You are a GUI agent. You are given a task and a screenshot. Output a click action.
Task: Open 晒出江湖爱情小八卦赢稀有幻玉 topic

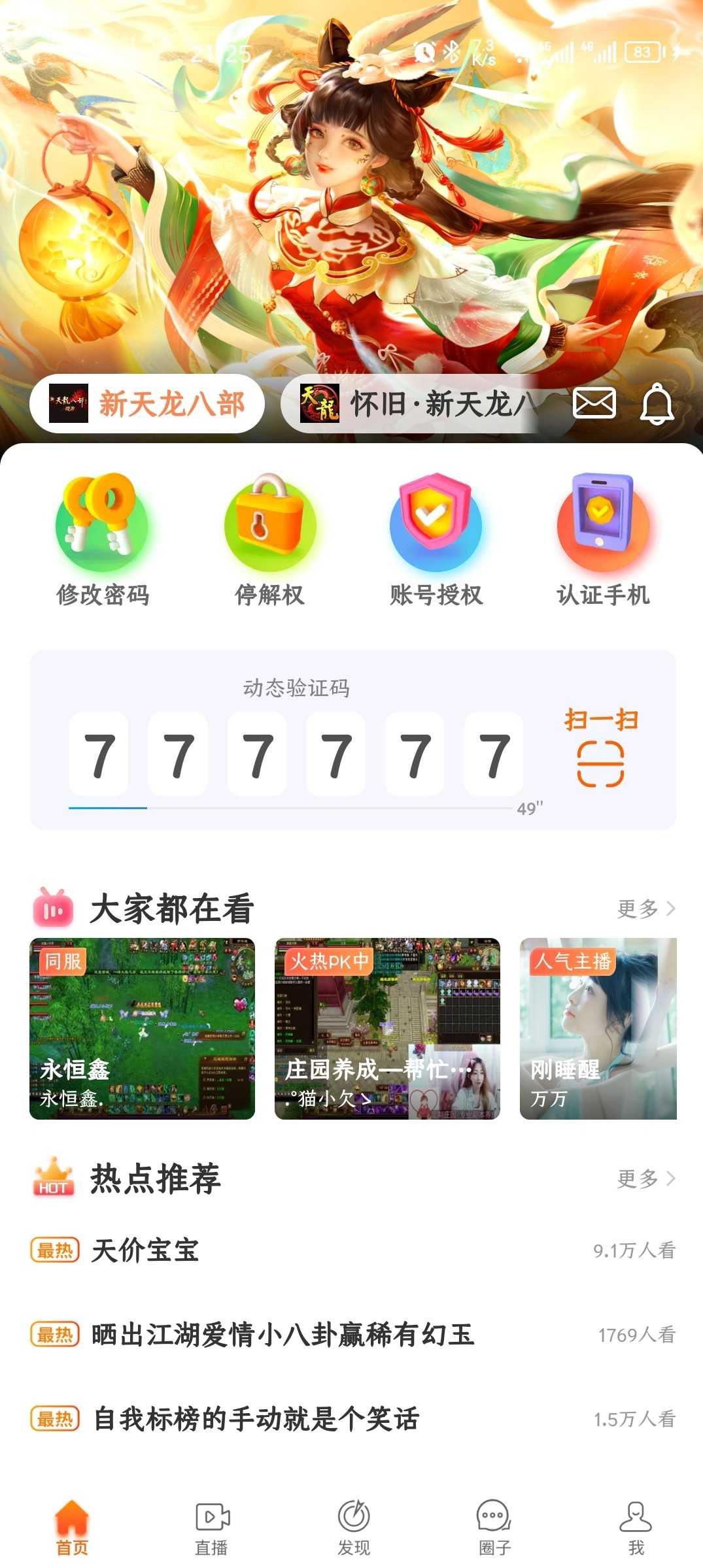point(283,1335)
